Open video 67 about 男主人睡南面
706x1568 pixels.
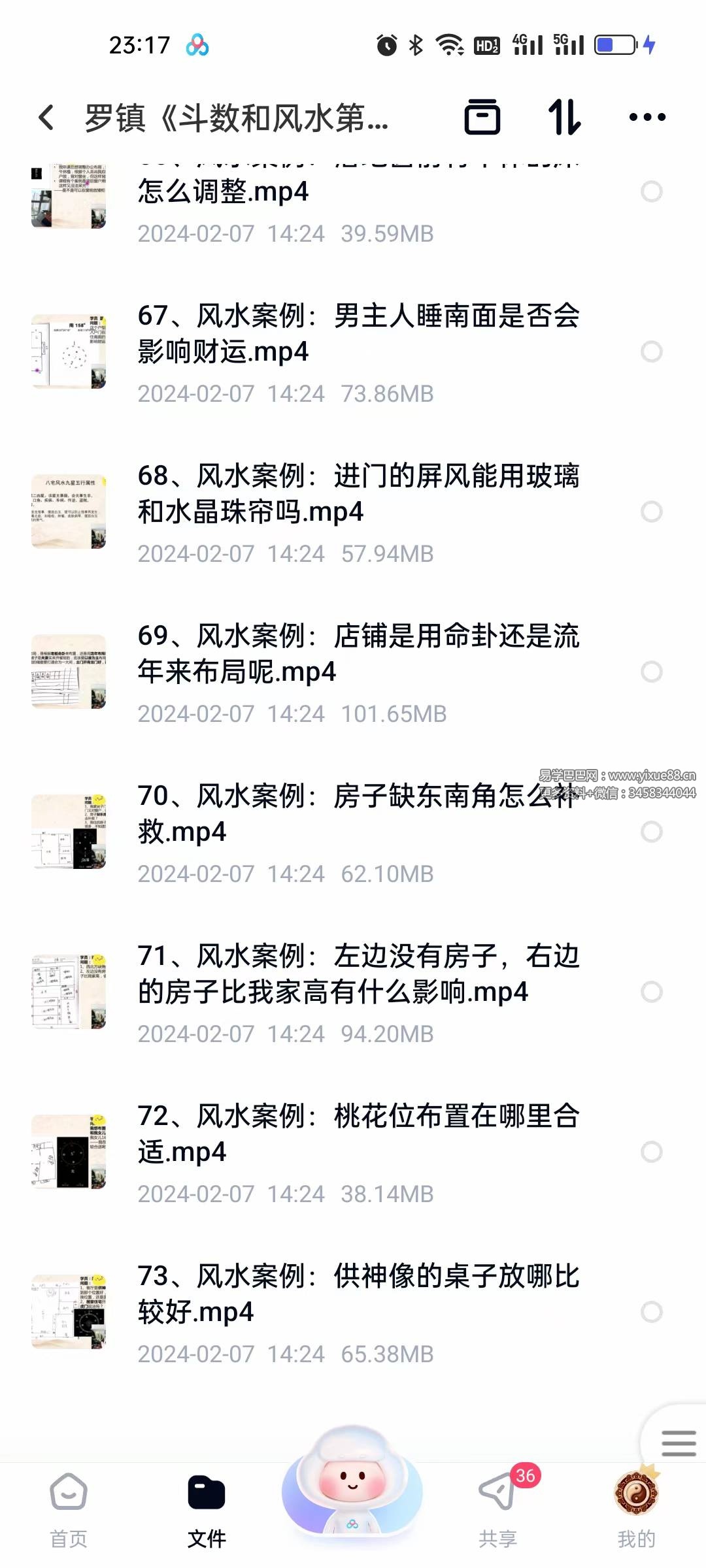pyautogui.click(x=353, y=353)
